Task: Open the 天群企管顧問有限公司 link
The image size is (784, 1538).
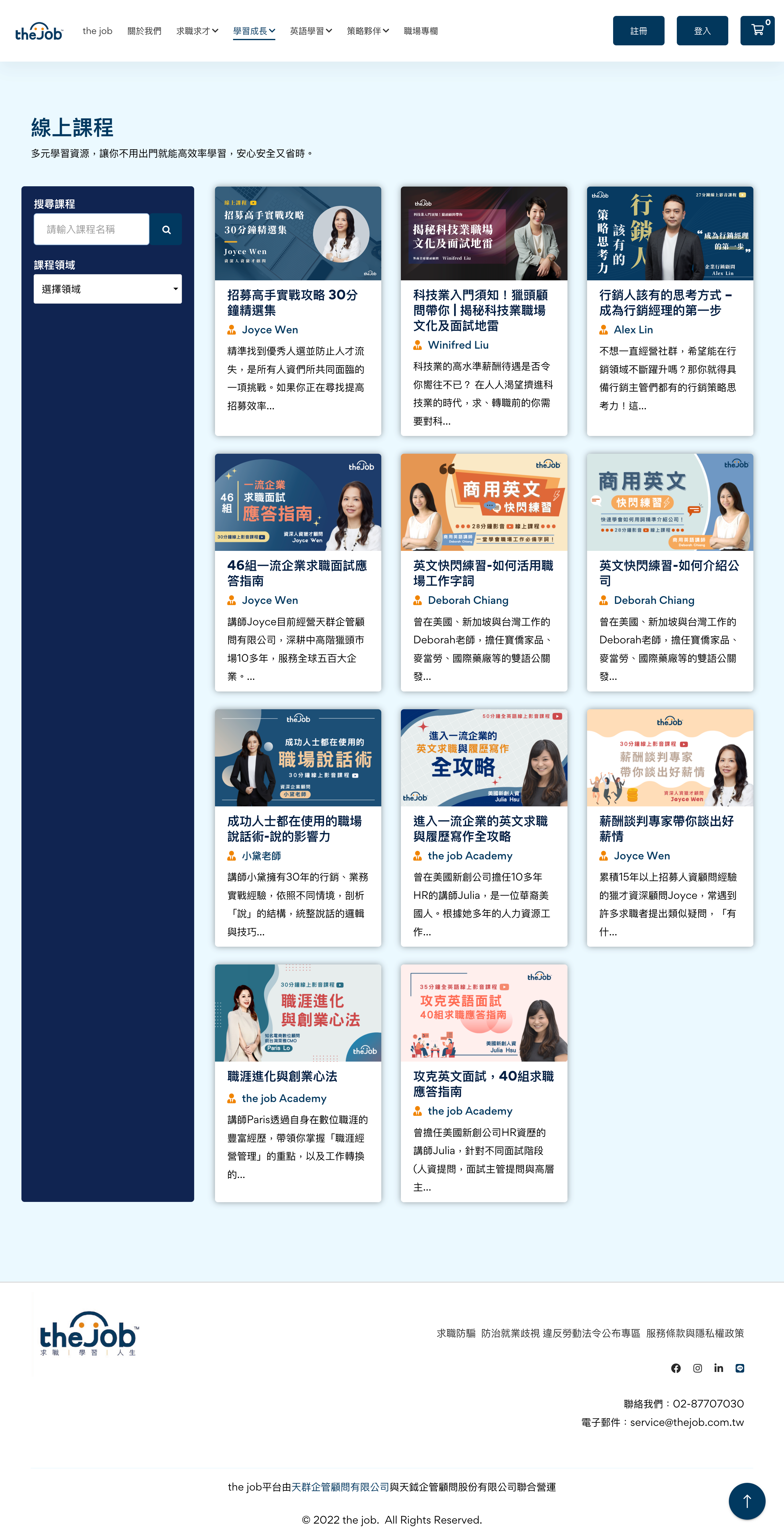Action: pos(340,1487)
